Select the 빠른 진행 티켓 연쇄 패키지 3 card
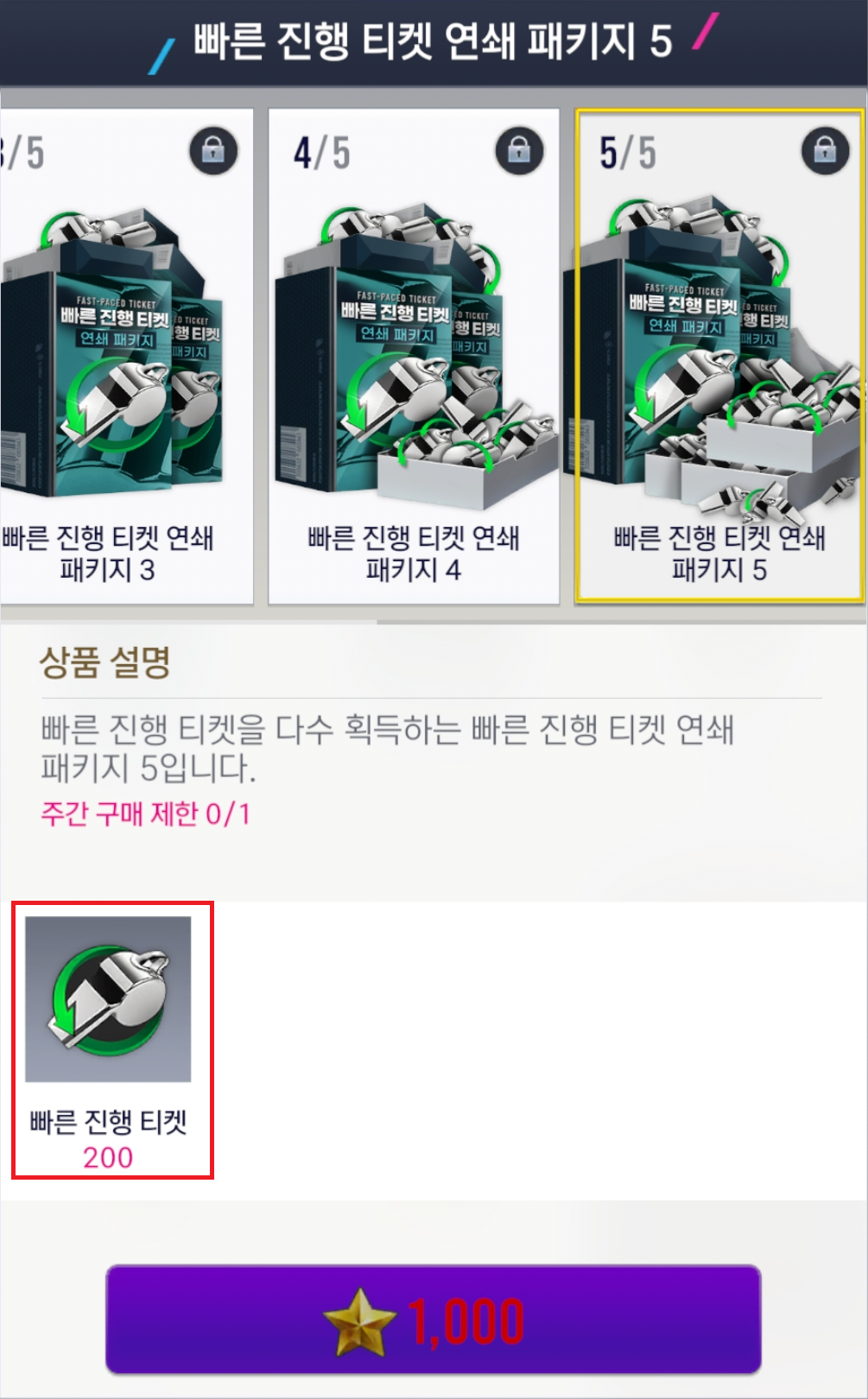This screenshot has height=1399, width=868. [125, 356]
